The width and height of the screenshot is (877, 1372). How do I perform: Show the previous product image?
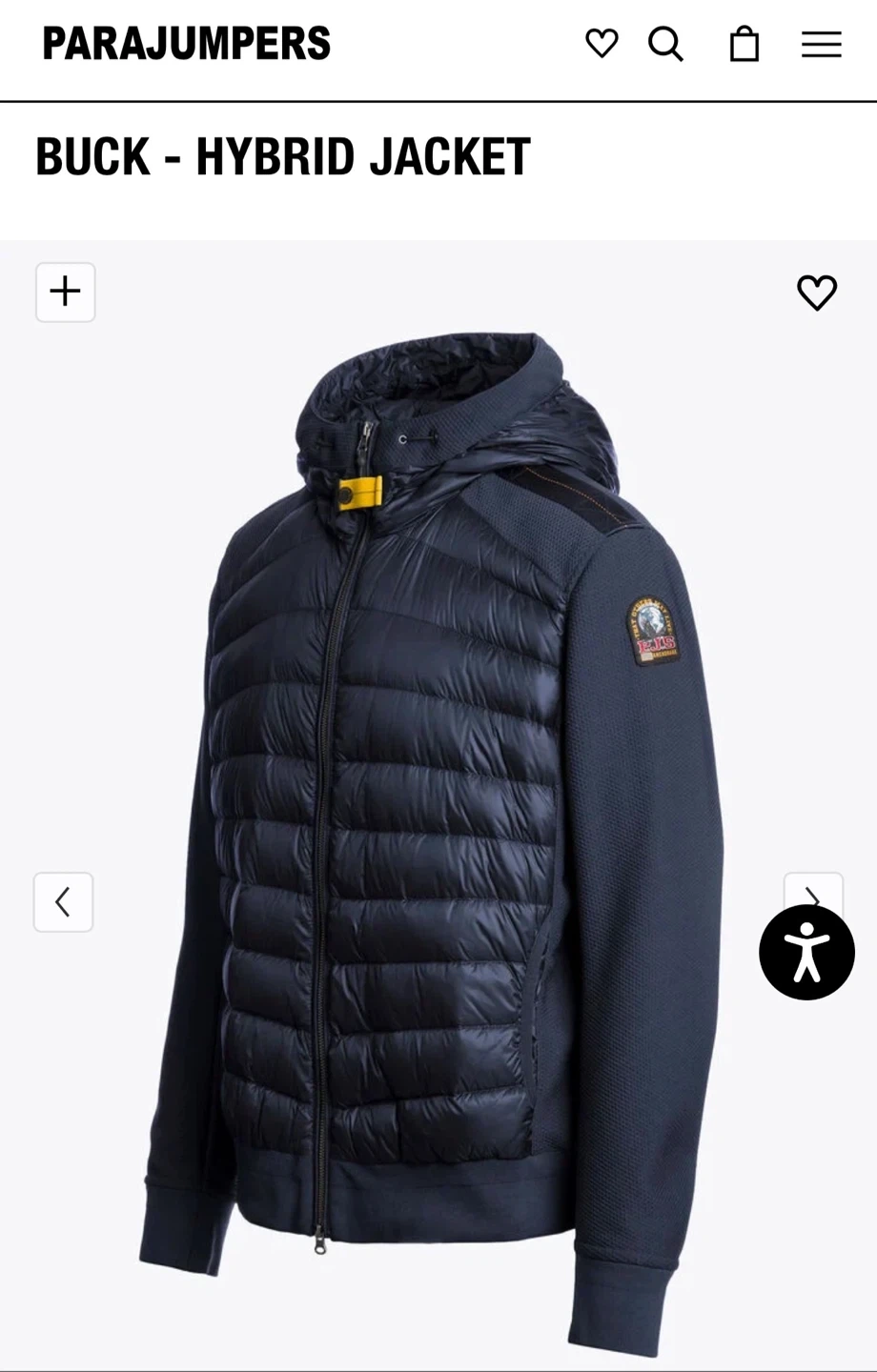[x=63, y=901]
